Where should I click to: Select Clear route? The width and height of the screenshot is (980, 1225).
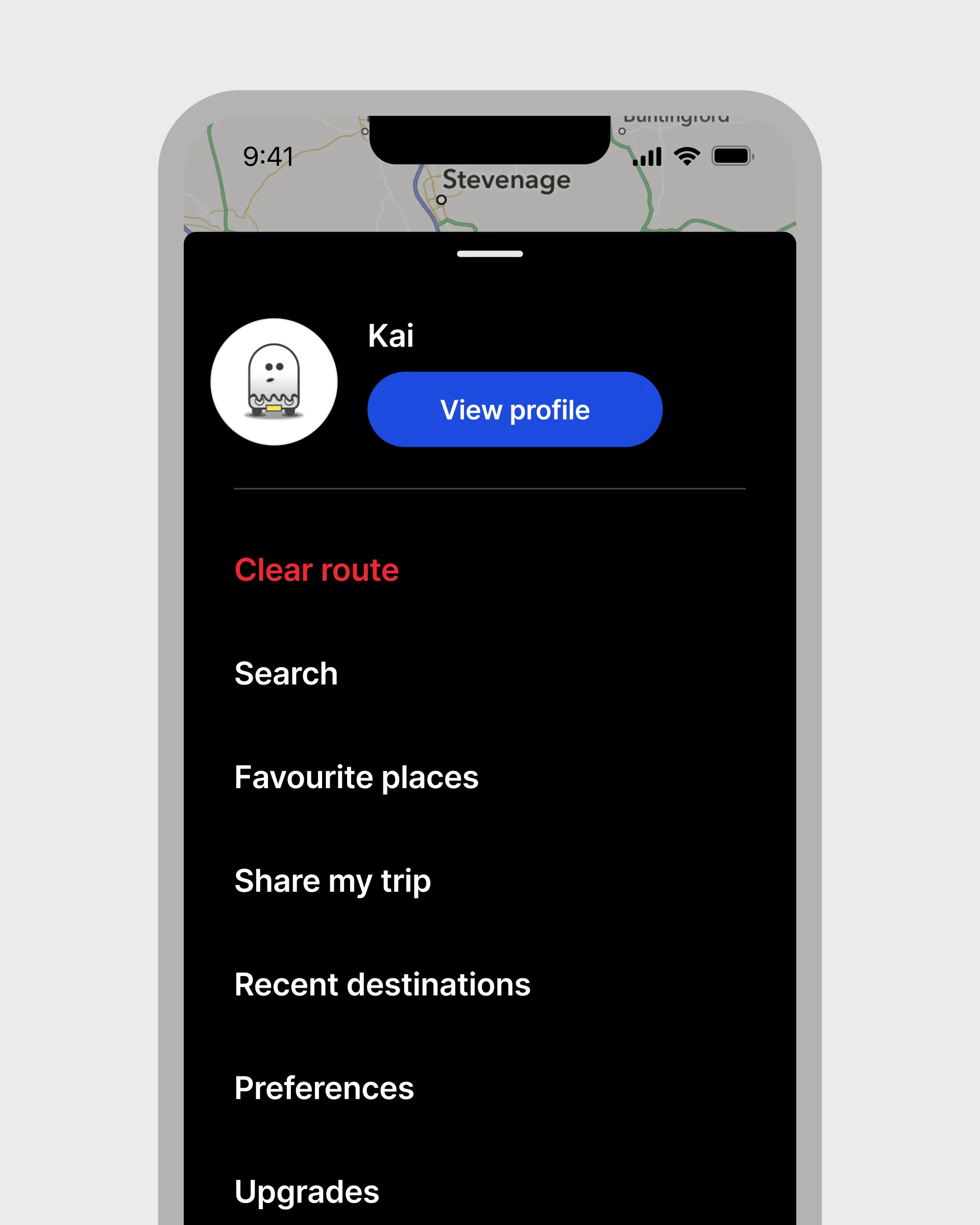point(316,570)
